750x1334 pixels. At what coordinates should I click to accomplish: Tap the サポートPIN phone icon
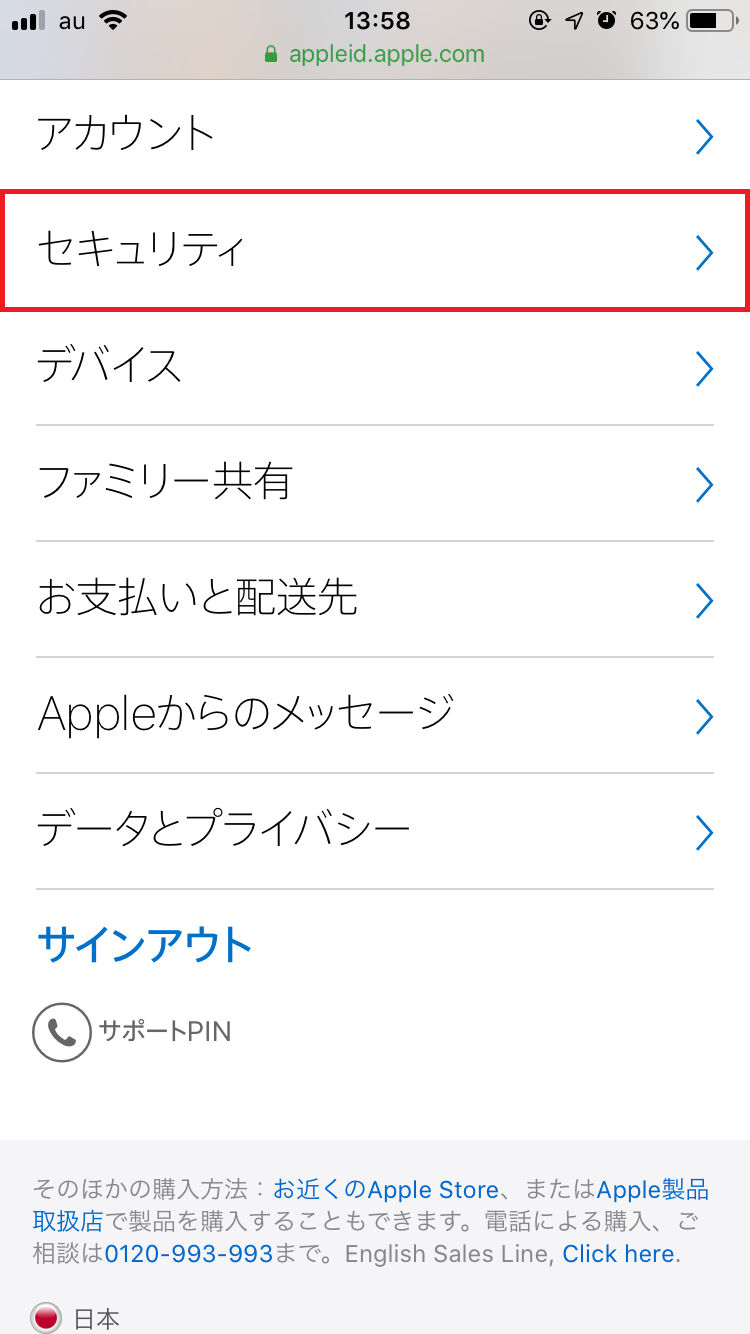tap(60, 1031)
